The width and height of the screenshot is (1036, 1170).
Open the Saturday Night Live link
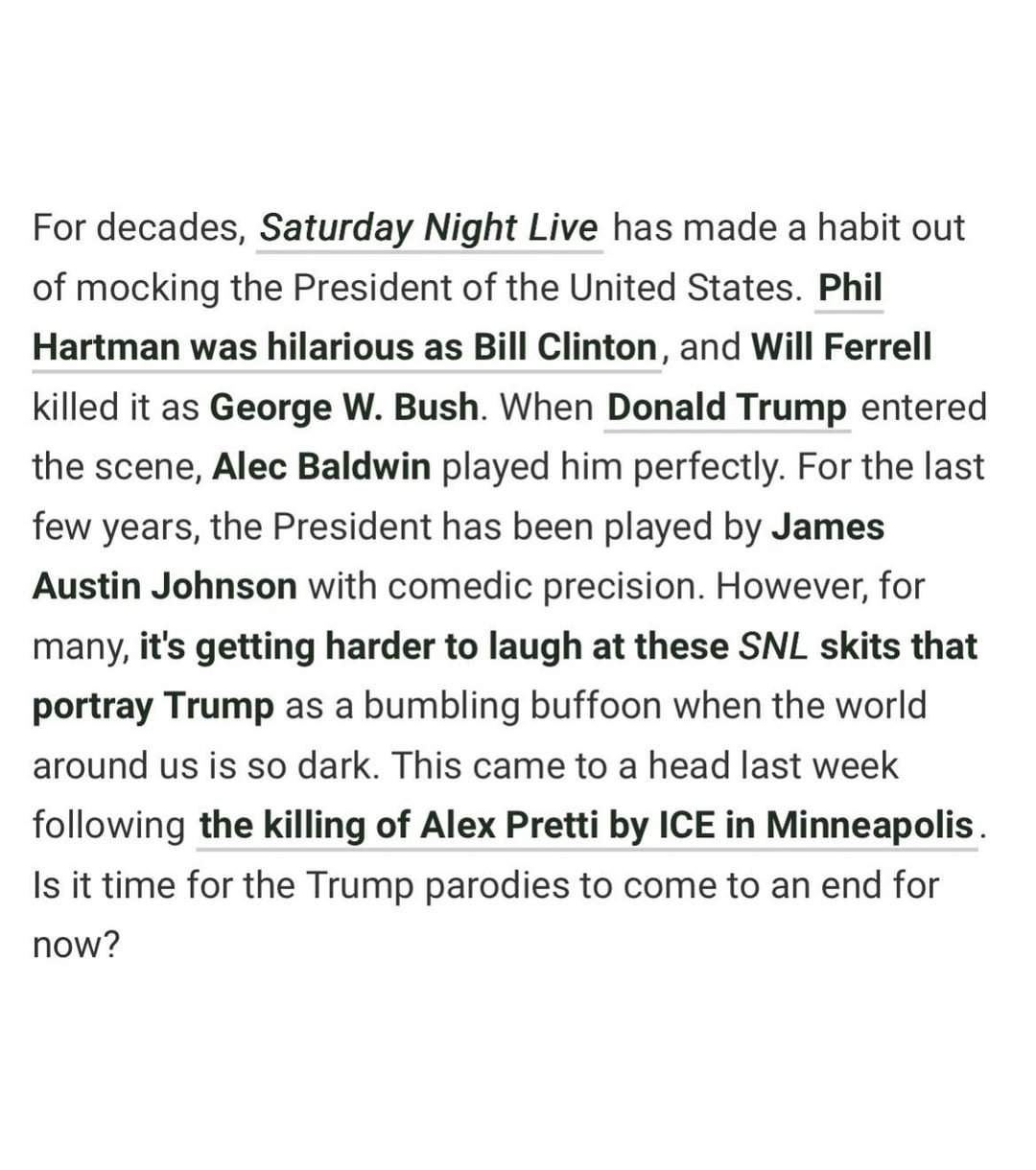coord(429,228)
